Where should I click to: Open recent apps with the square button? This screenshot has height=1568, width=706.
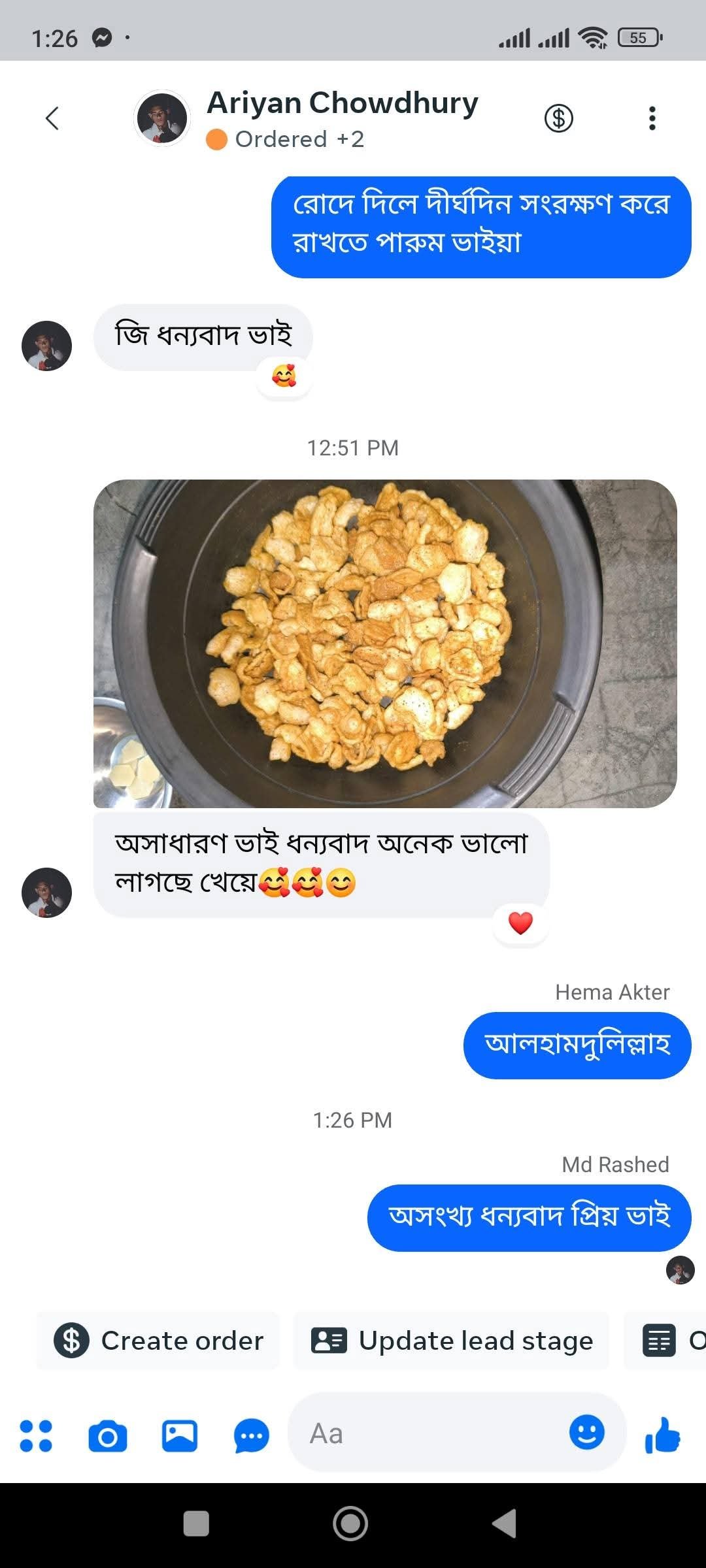[x=196, y=1523]
